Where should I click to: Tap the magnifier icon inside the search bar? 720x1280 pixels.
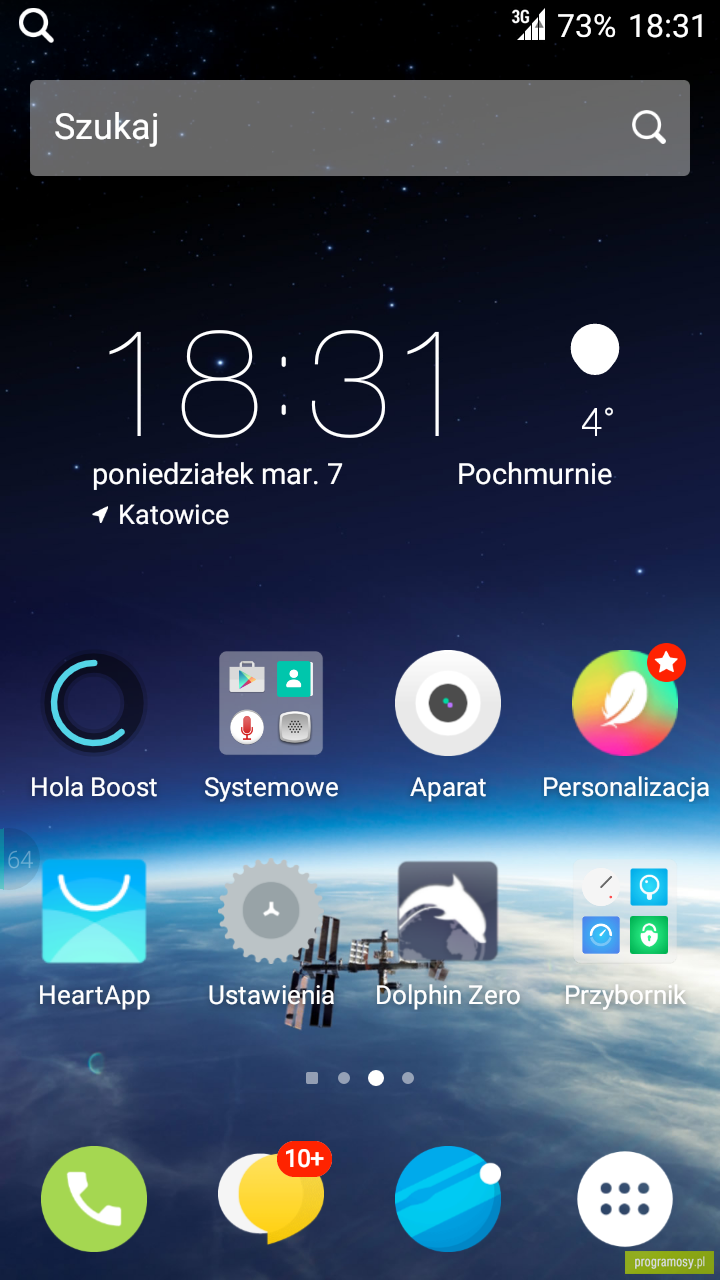click(x=649, y=128)
